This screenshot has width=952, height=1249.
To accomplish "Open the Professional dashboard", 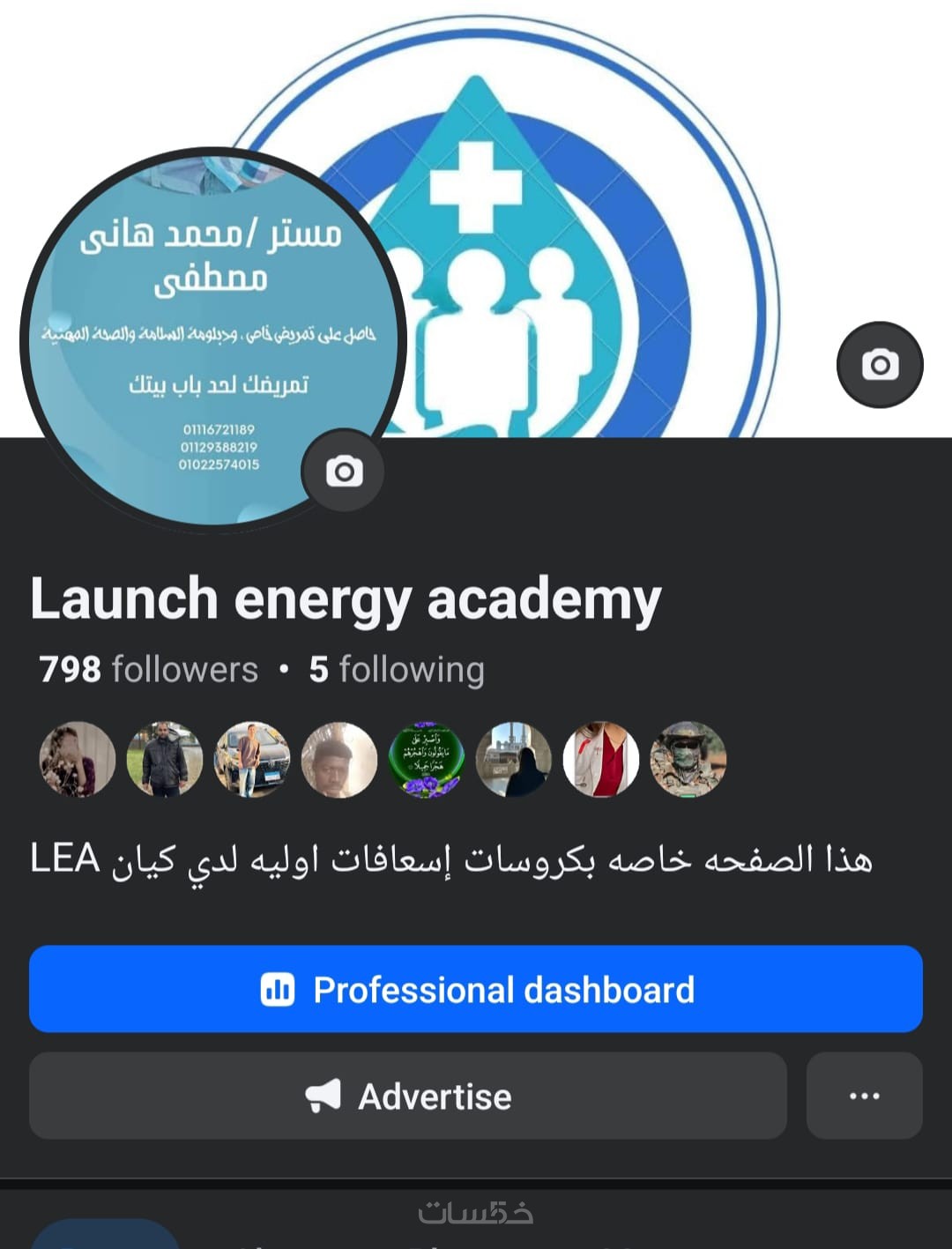I will coord(476,989).
